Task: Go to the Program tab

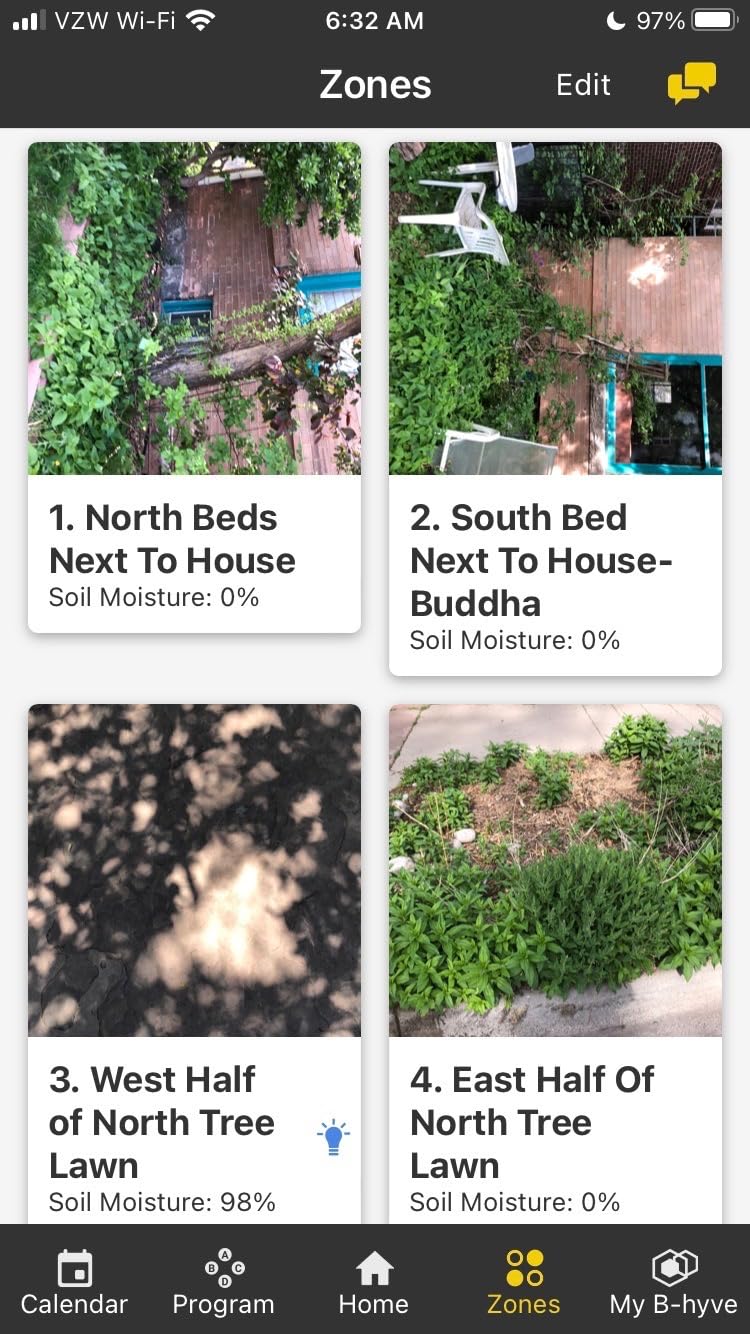Action: tap(223, 1282)
